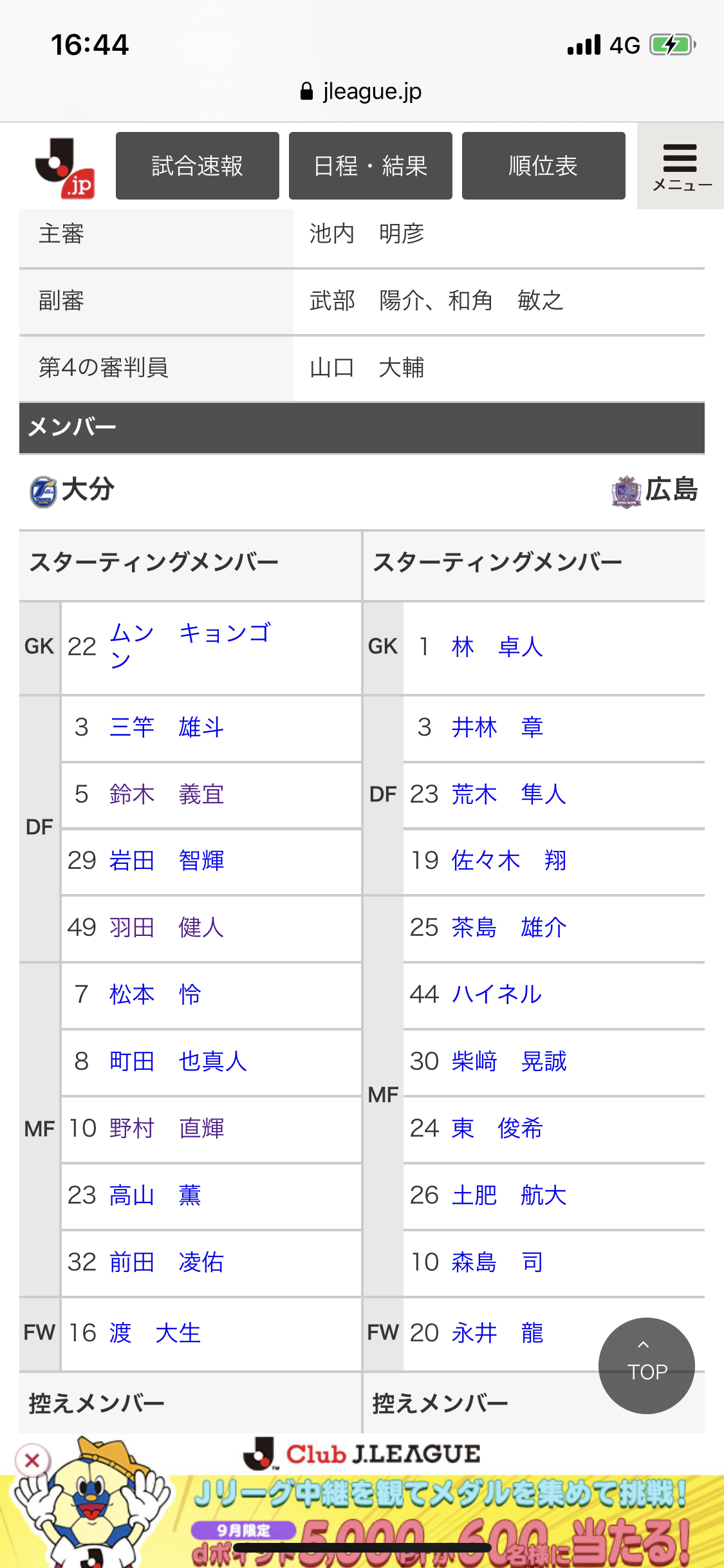The width and height of the screenshot is (724, 1568).
Task: Jump back to TOP of page
Action: pos(646,1365)
